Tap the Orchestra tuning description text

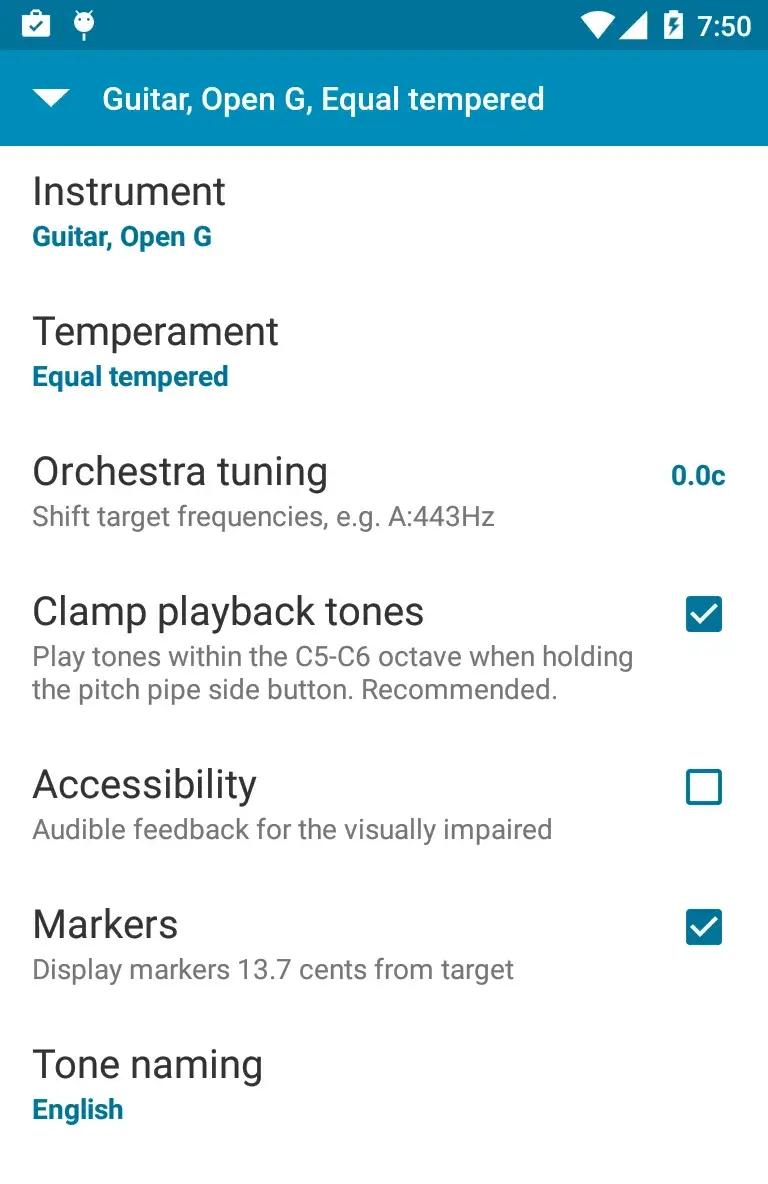262,517
